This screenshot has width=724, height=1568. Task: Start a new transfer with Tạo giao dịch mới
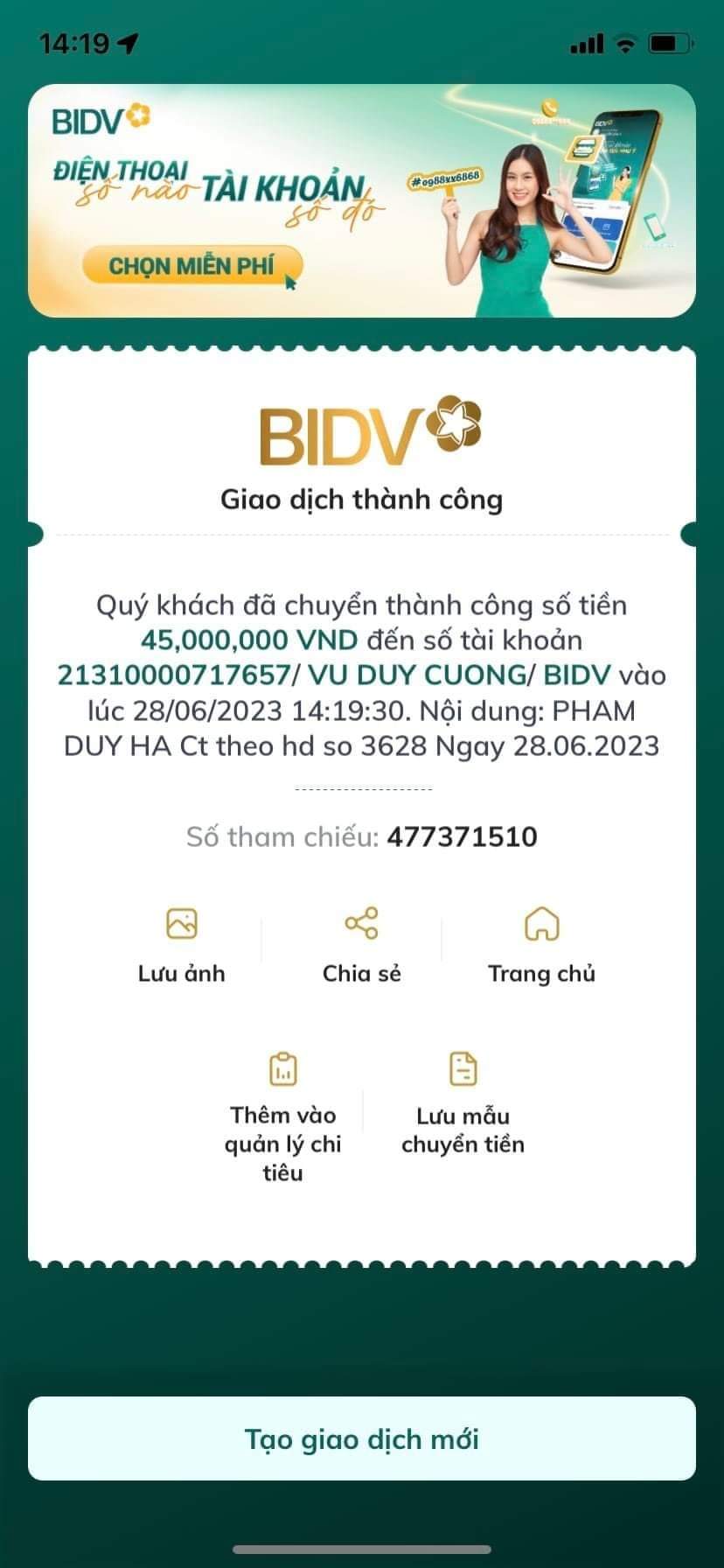tap(362, 1439)
